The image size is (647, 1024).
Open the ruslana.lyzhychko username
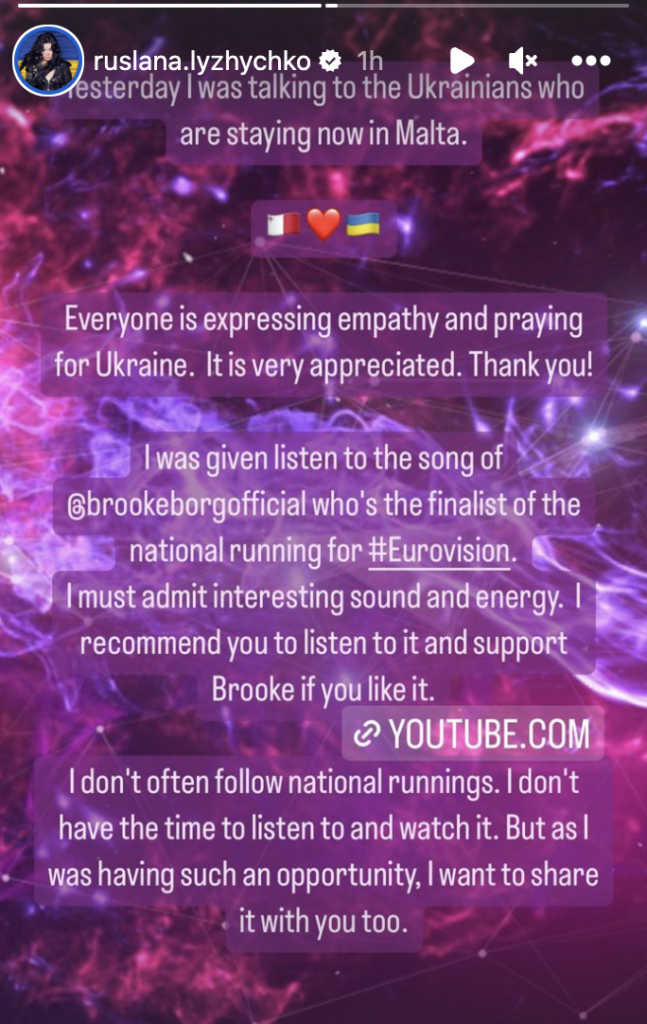201,60
